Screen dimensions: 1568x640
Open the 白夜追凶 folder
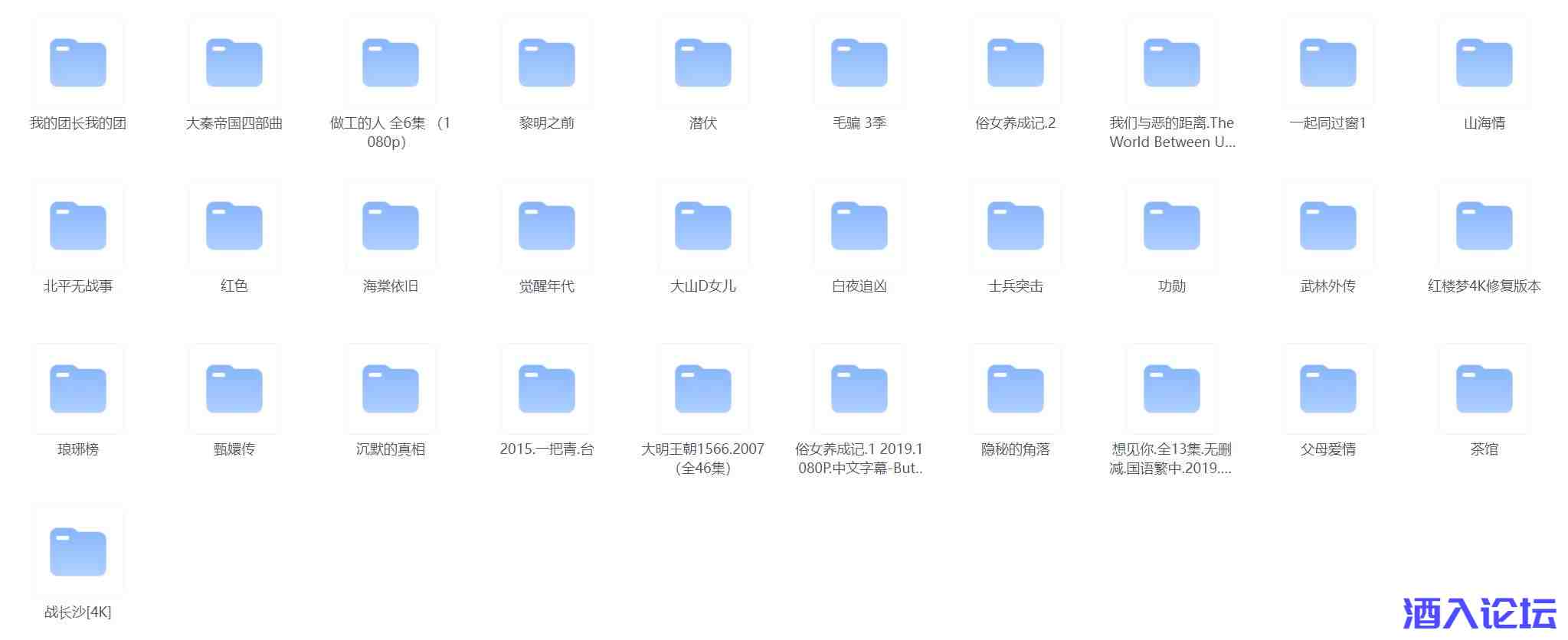pyautogui.click(x=859, y=226)
